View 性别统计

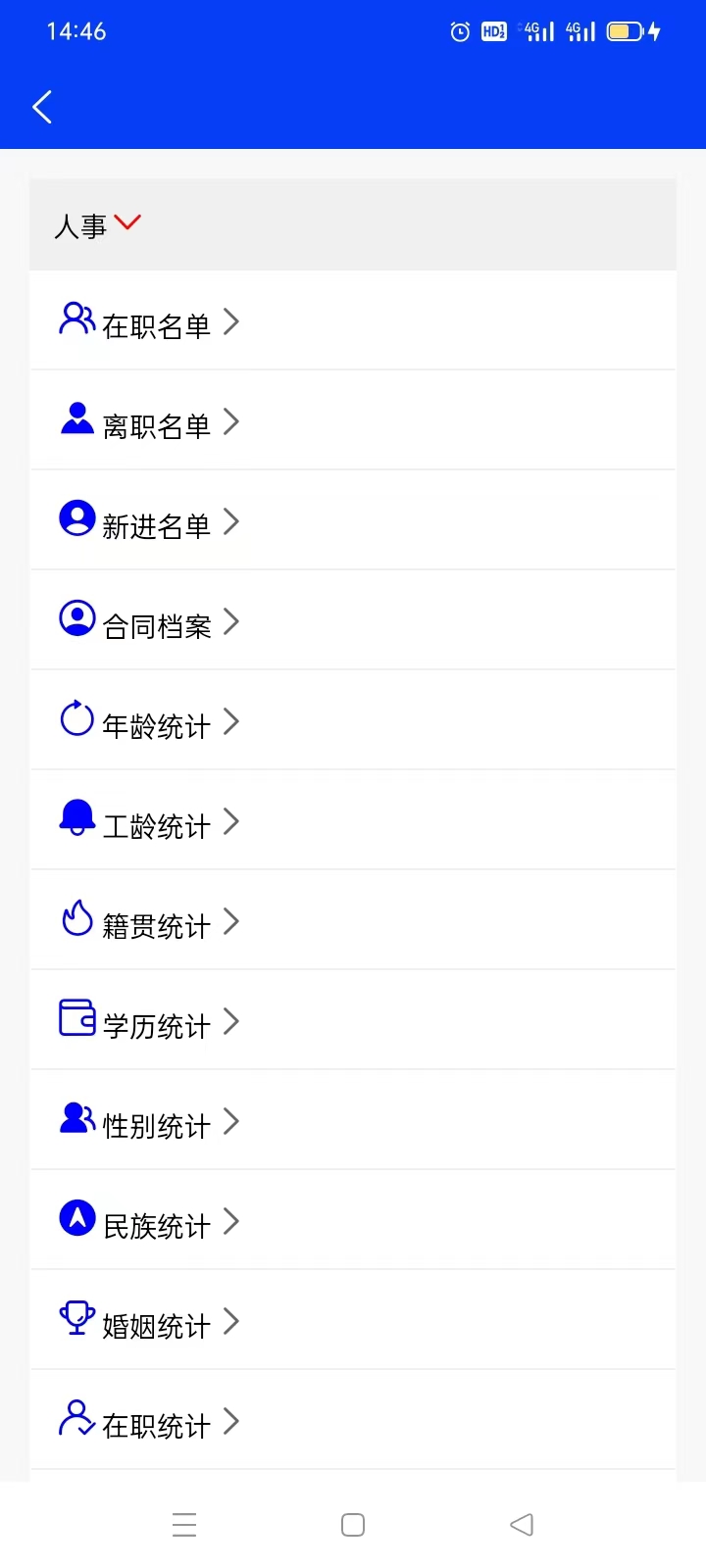353,1121
